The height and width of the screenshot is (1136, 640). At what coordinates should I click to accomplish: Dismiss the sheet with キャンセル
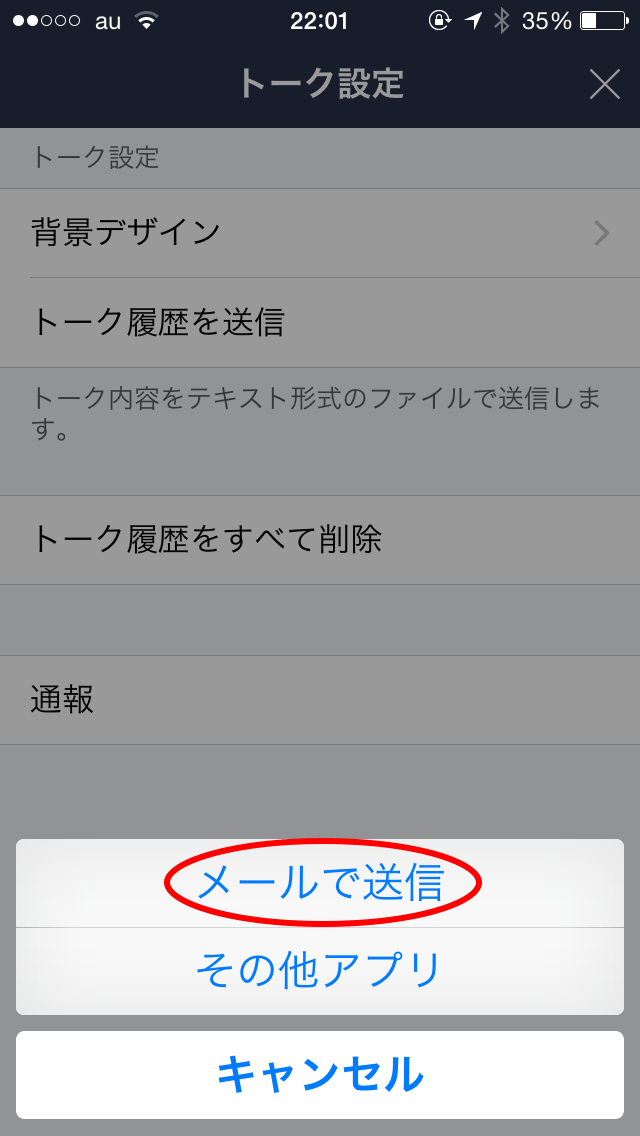click(320, 1074)
